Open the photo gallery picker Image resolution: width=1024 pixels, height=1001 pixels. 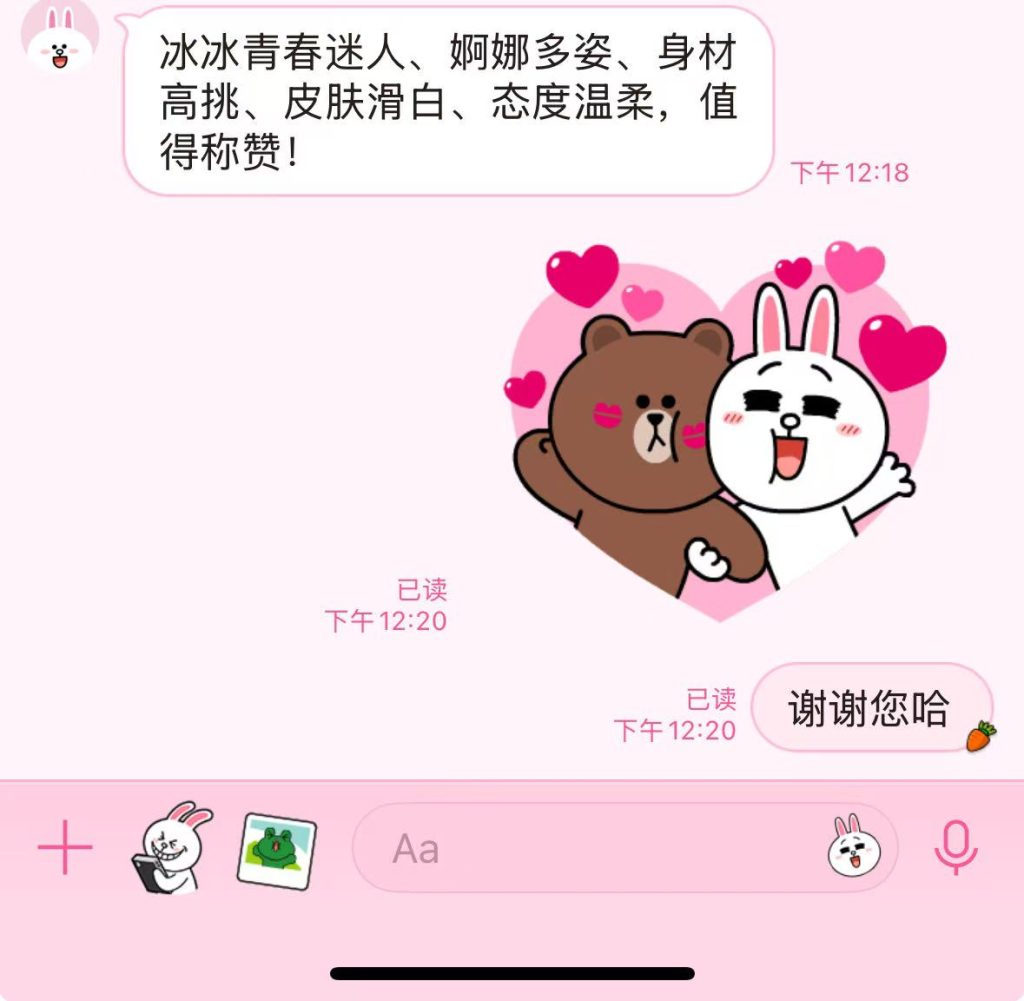pyautogui.click(x=277, y=849)
